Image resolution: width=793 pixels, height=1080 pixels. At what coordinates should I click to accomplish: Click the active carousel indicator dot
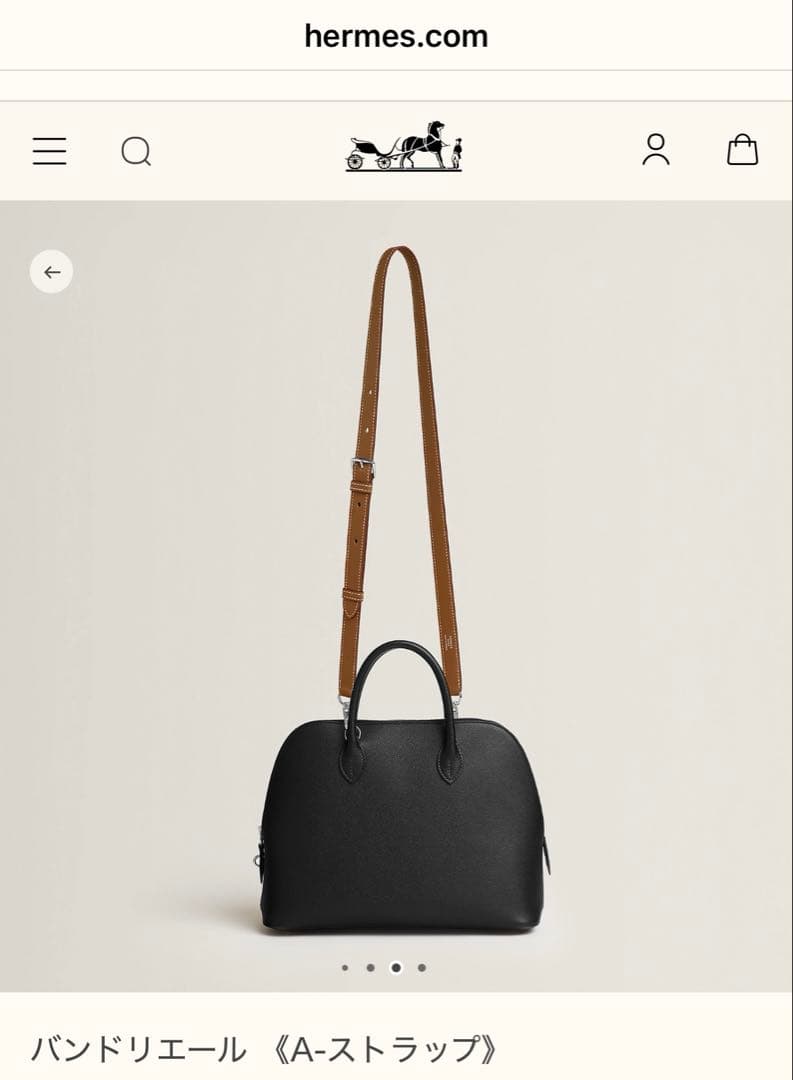(395, 967)
